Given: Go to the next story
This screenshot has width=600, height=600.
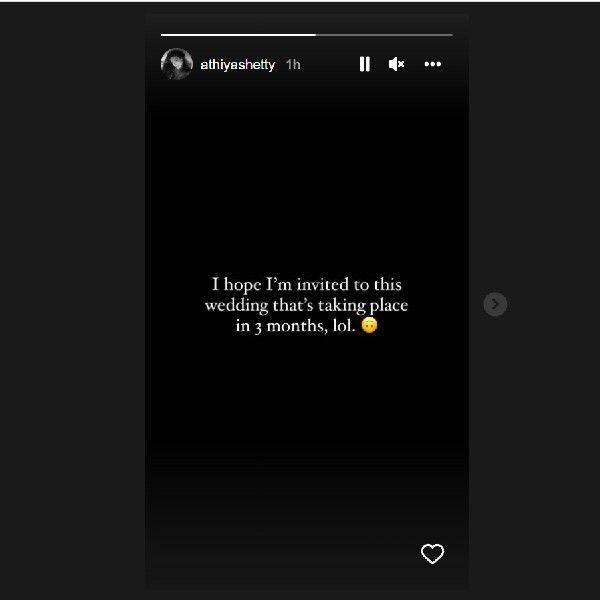Looking at the screenshot, I should pyautogui.click(x=495, y=304).
